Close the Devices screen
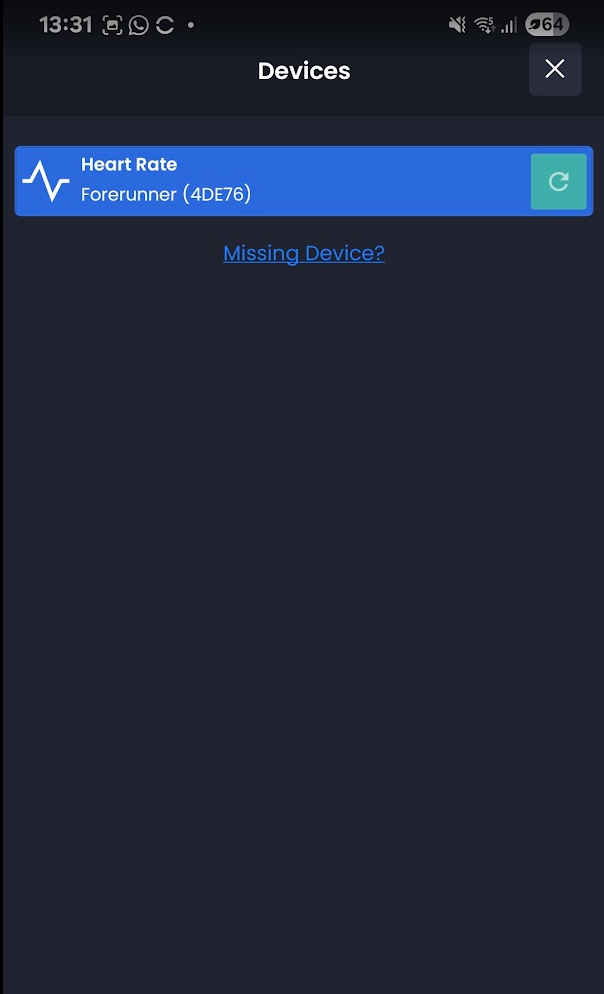This screenshot has width=604, height=994. tap(555, 69)
